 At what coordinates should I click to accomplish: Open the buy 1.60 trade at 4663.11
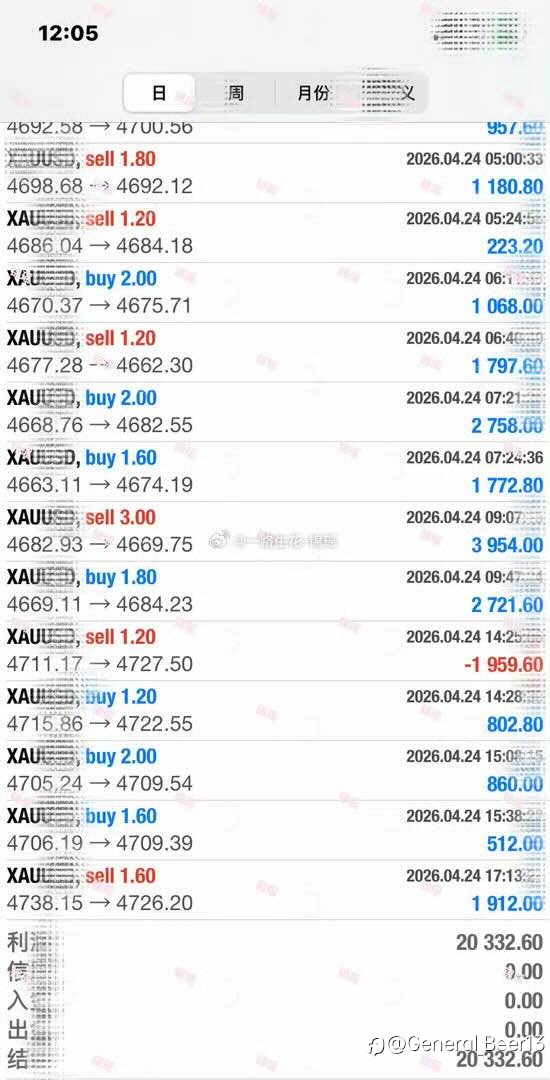tap(275, 472)
